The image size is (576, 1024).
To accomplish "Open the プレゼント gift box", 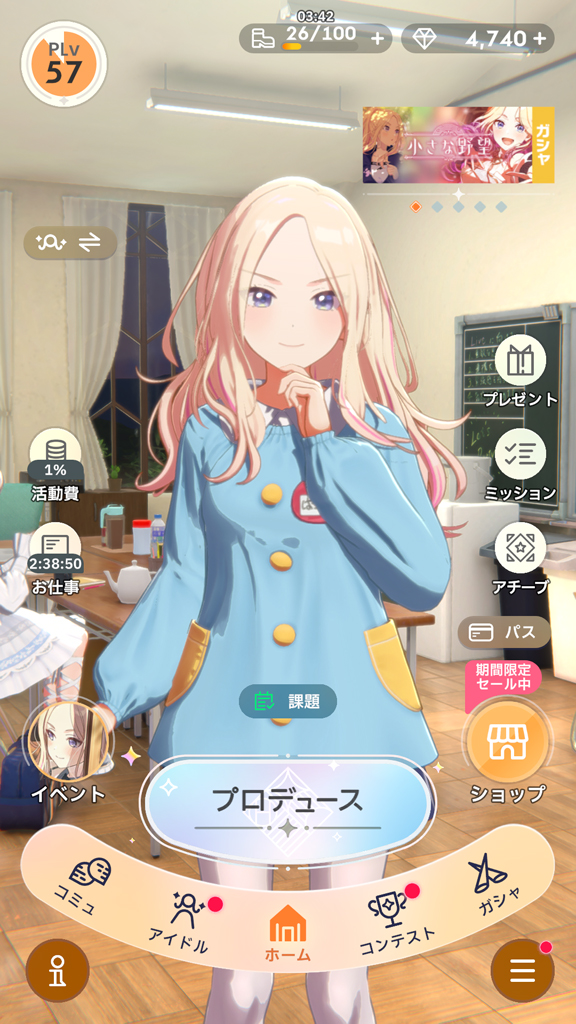I will [520, 374].
